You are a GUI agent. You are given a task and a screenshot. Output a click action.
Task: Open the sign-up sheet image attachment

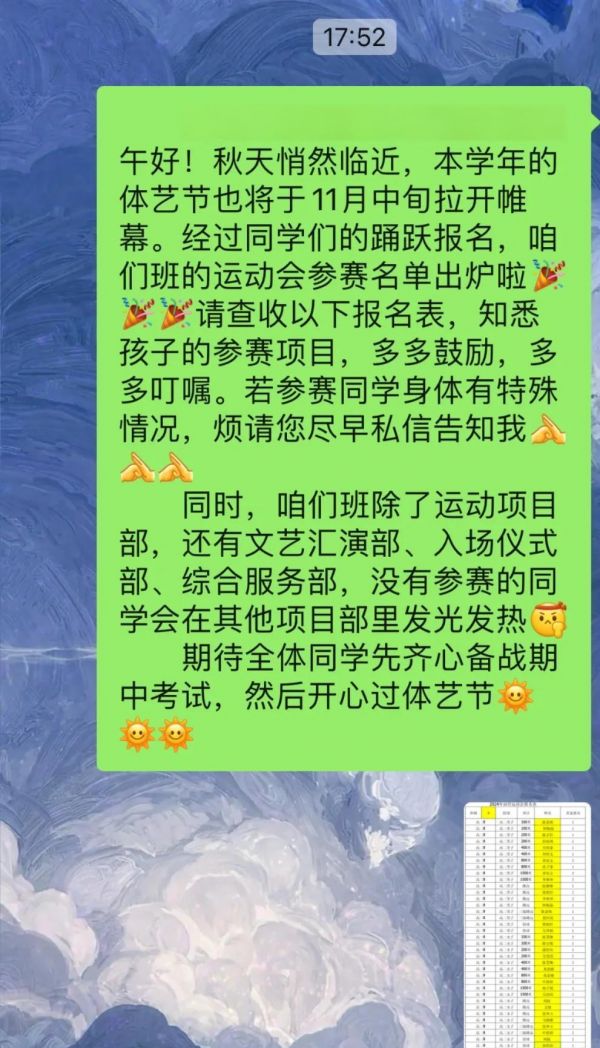tap(527, 925)
